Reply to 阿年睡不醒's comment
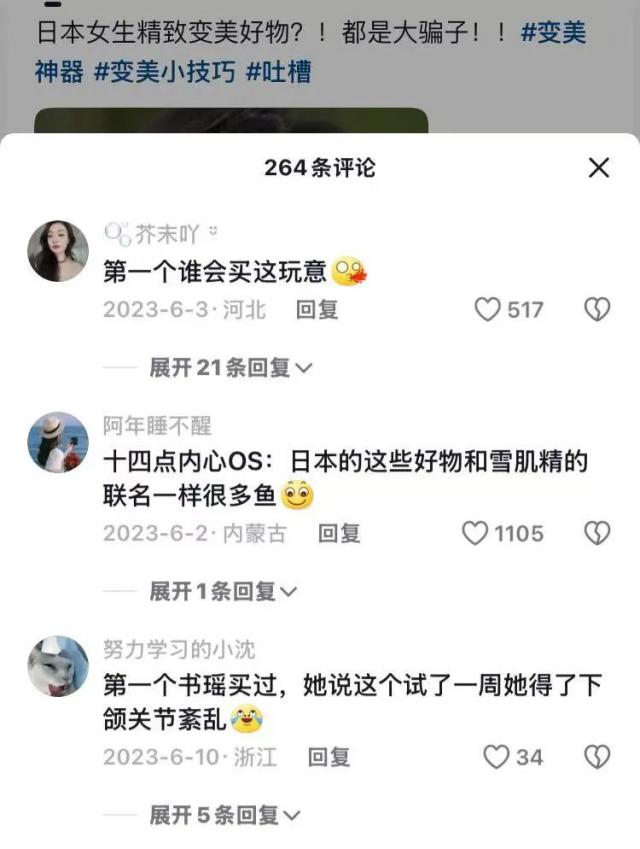 tap(338, 534)
